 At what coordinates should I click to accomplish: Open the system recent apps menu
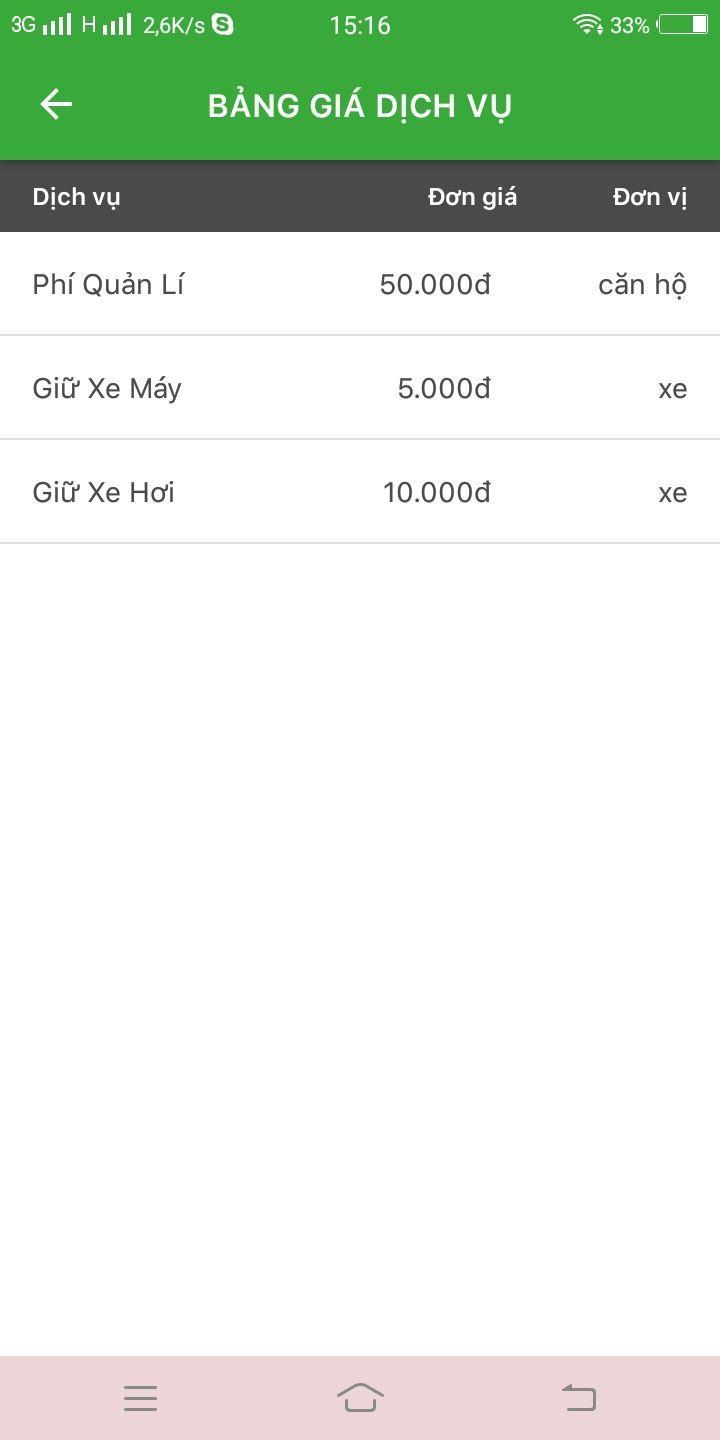point(140,1398)
